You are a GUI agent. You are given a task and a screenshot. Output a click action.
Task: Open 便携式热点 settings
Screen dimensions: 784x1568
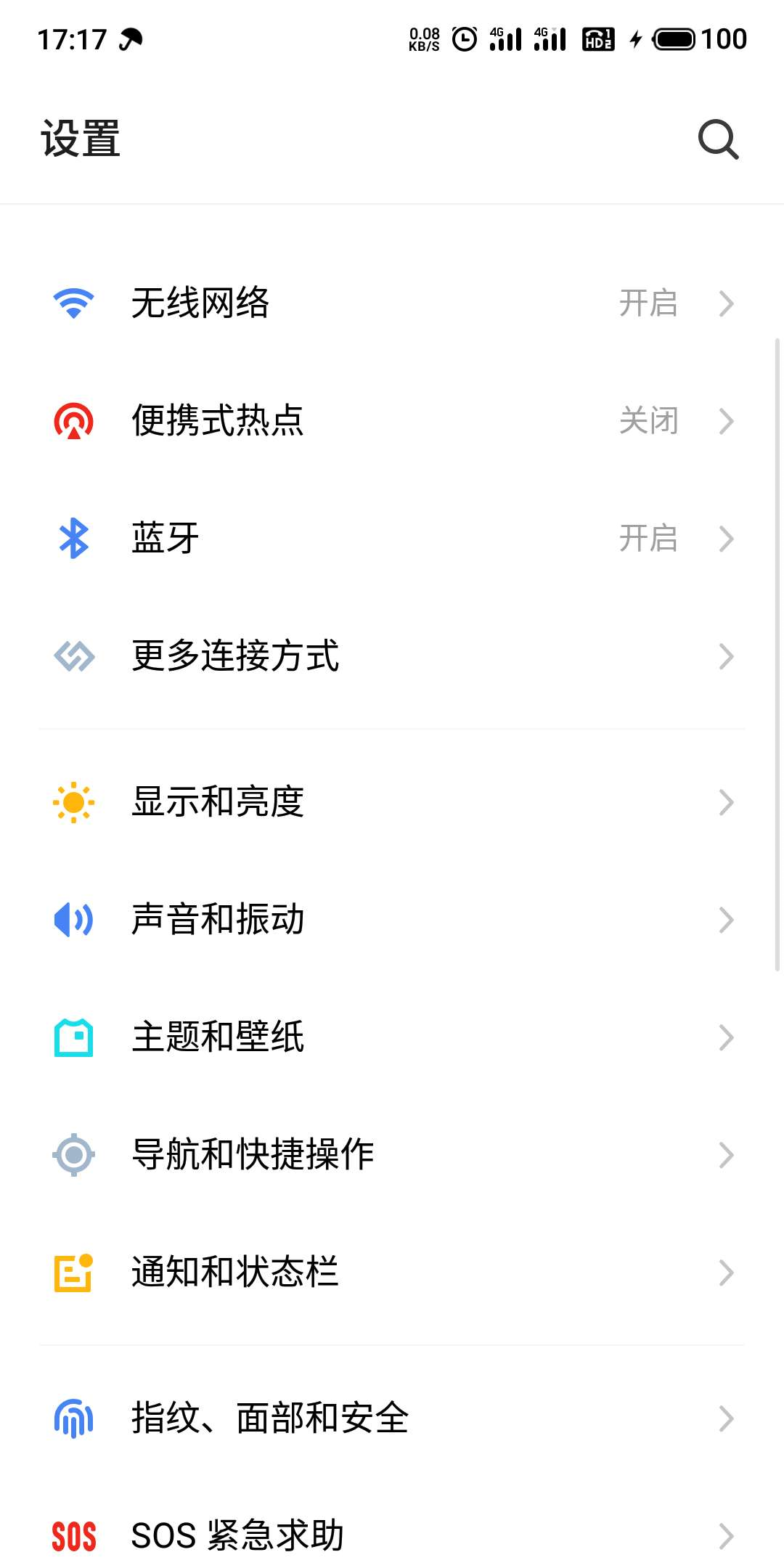click(392, 421)
